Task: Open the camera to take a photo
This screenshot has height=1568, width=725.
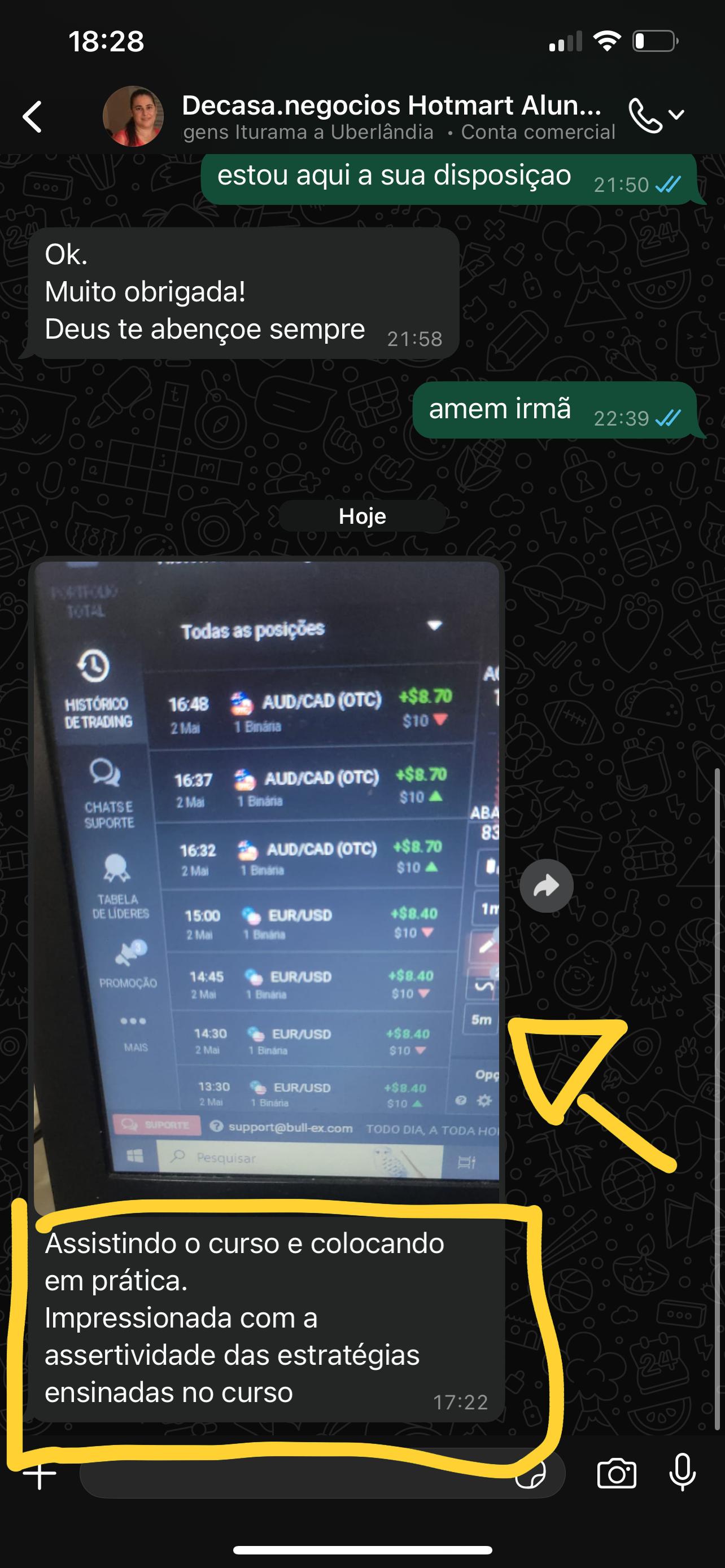Action: tap(616, 1473)
